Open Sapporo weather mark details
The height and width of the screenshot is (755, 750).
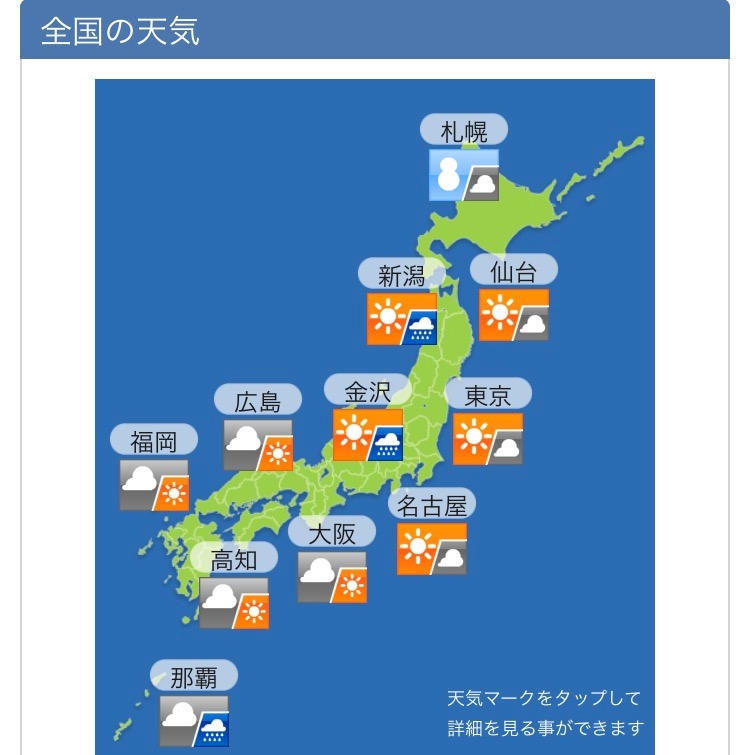pos(464,175)
